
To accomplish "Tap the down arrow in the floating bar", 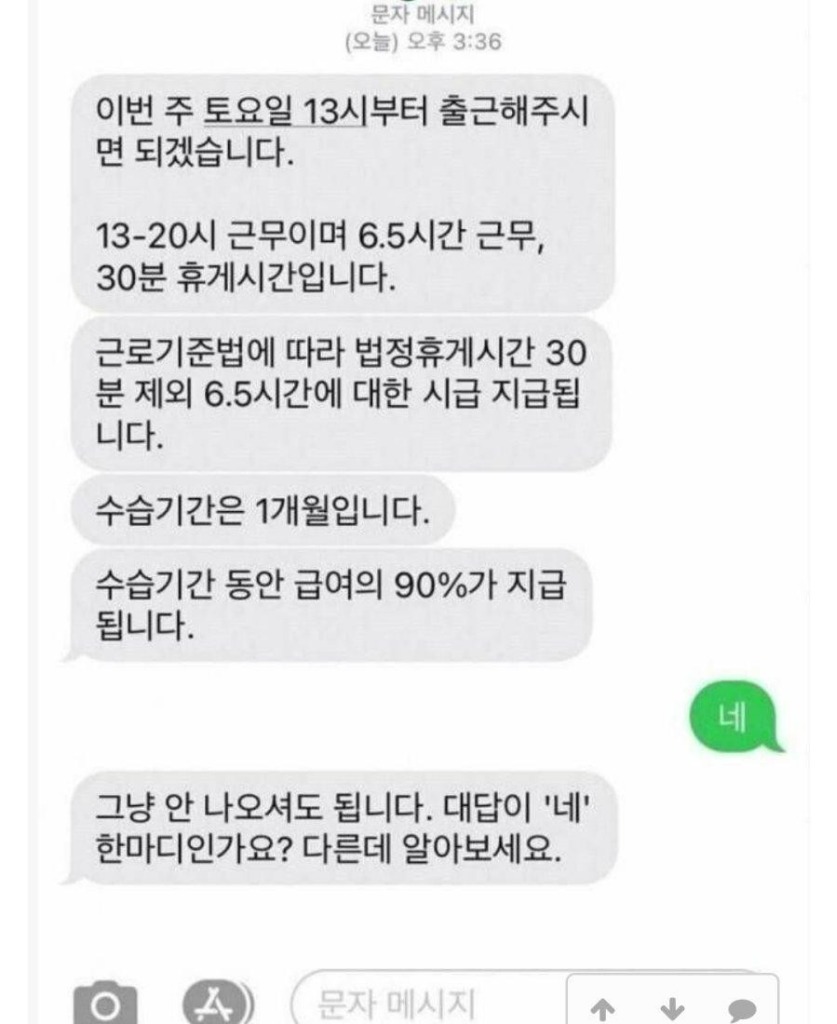I will coord(673,1010).
